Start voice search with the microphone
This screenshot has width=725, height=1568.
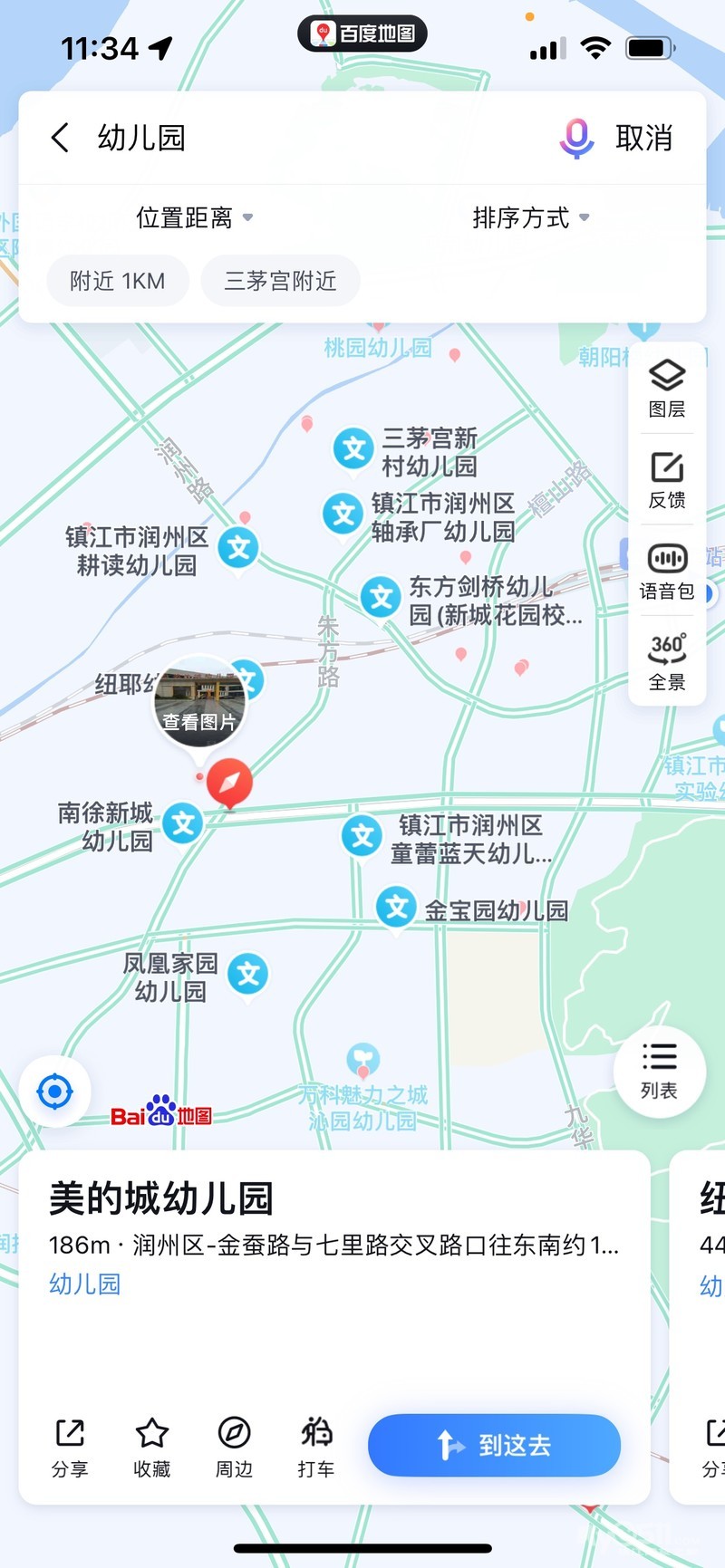click(575, 139)
